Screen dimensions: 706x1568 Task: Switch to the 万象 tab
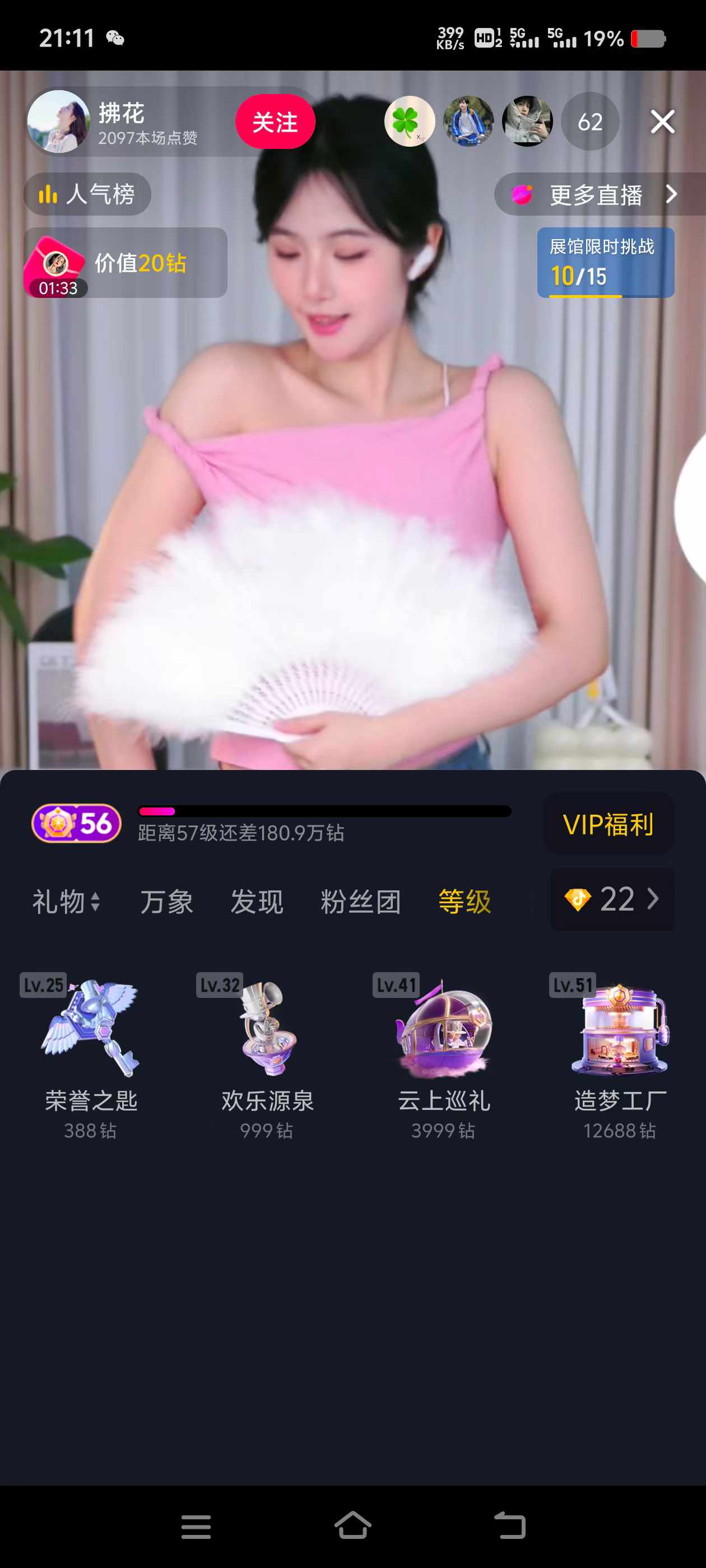(166, 901)
